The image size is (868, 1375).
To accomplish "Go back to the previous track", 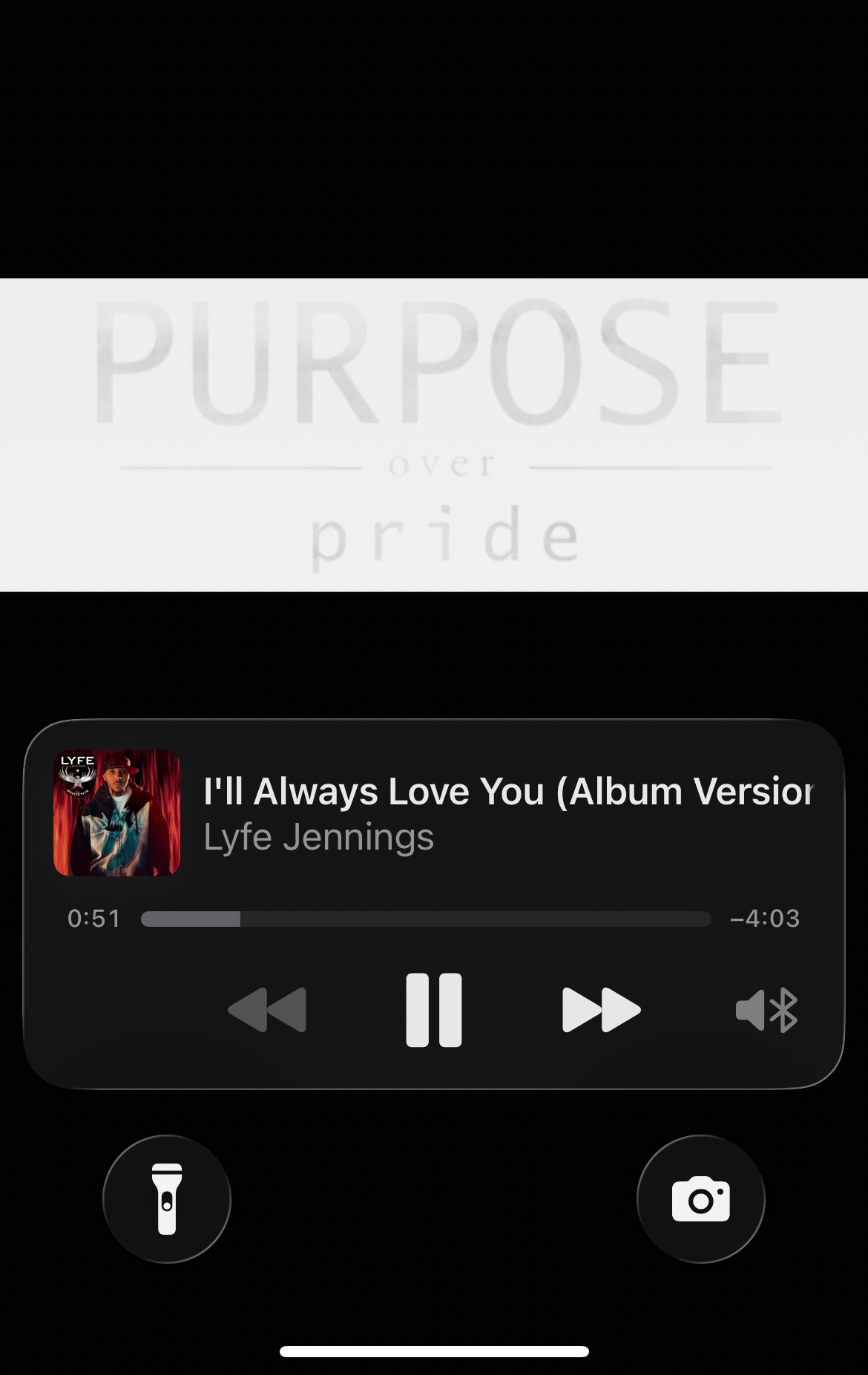I will point(267,1010).
